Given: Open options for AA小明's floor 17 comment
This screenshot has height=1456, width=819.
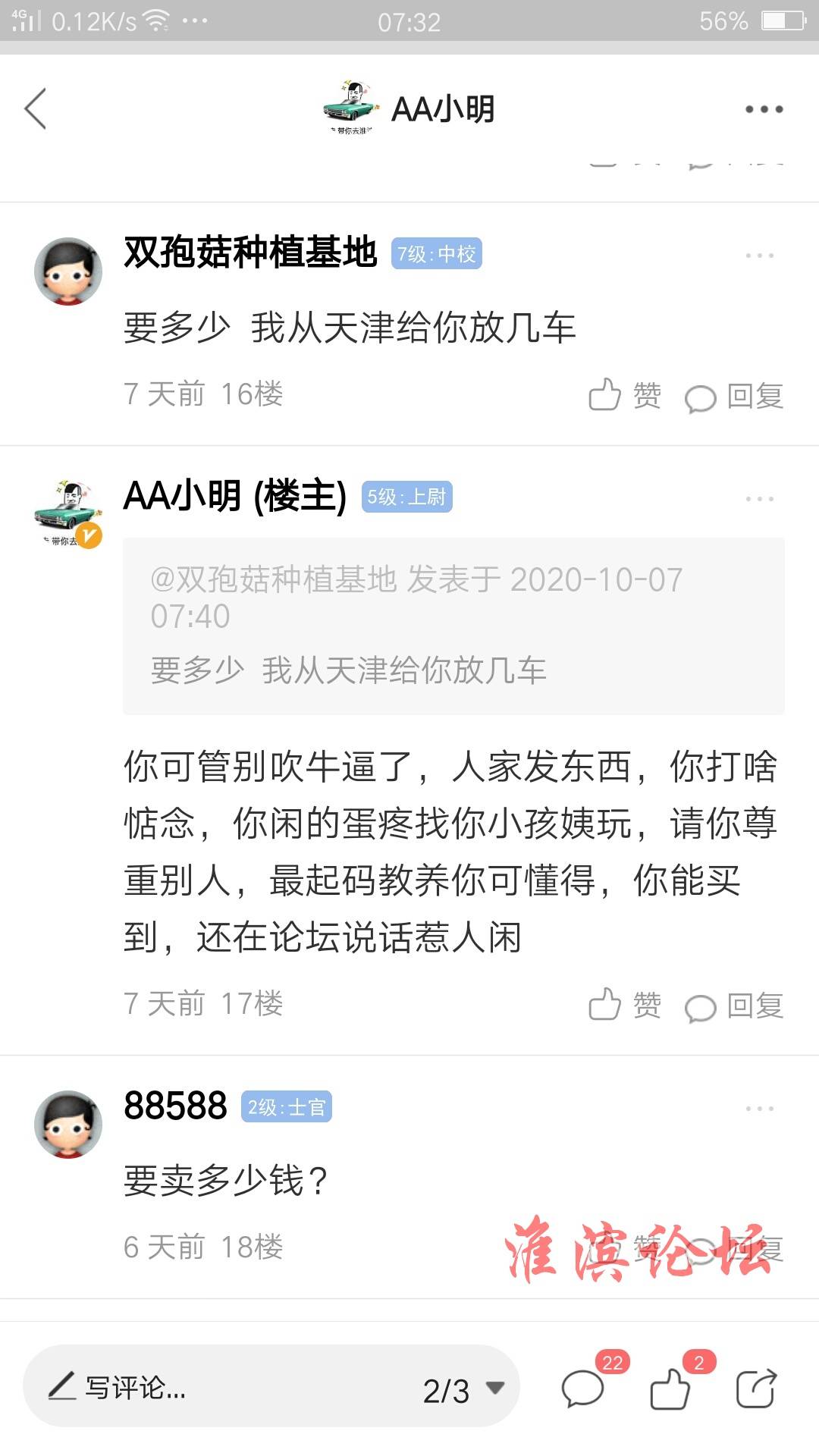Looking at the screenshot, I should coord(759,499).
